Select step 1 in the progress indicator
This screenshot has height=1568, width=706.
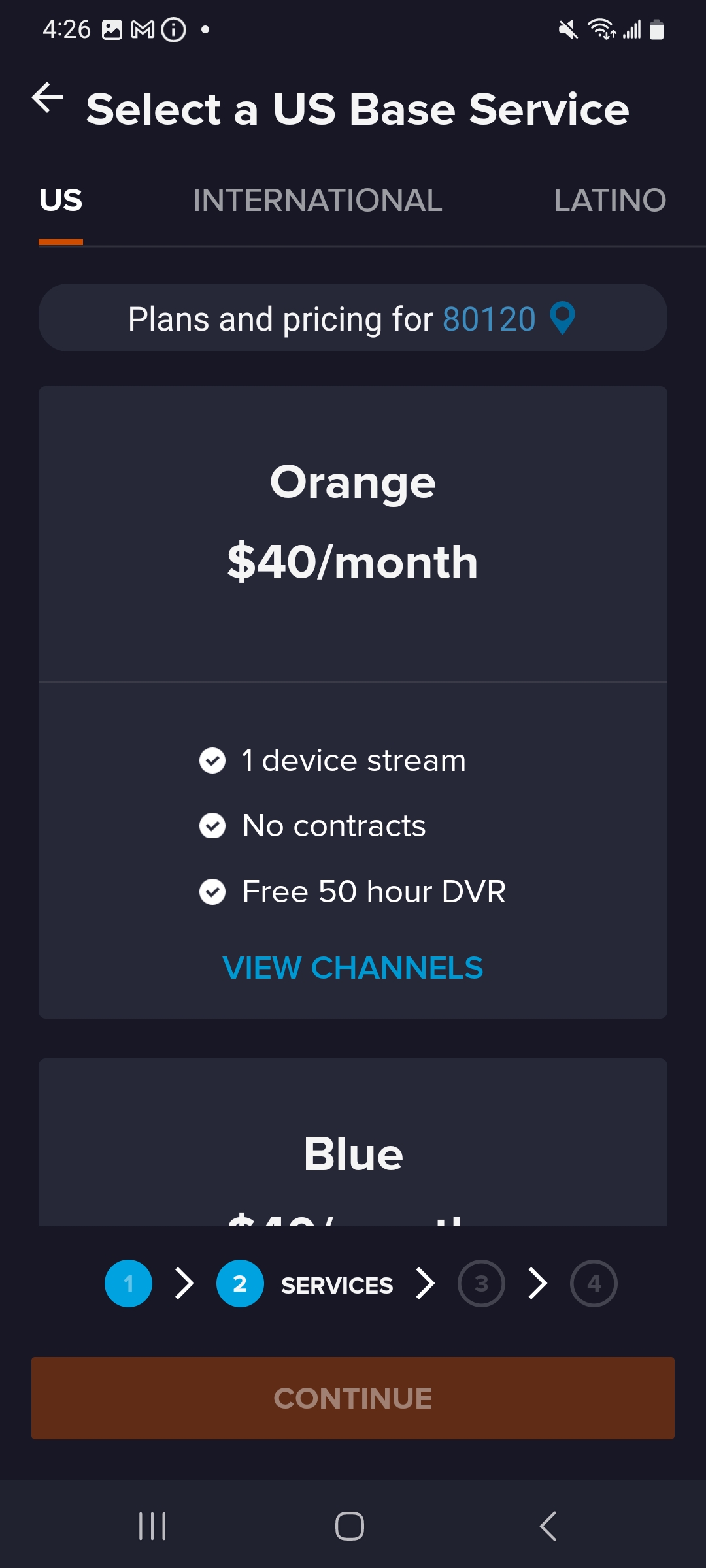pos(128,1282)
